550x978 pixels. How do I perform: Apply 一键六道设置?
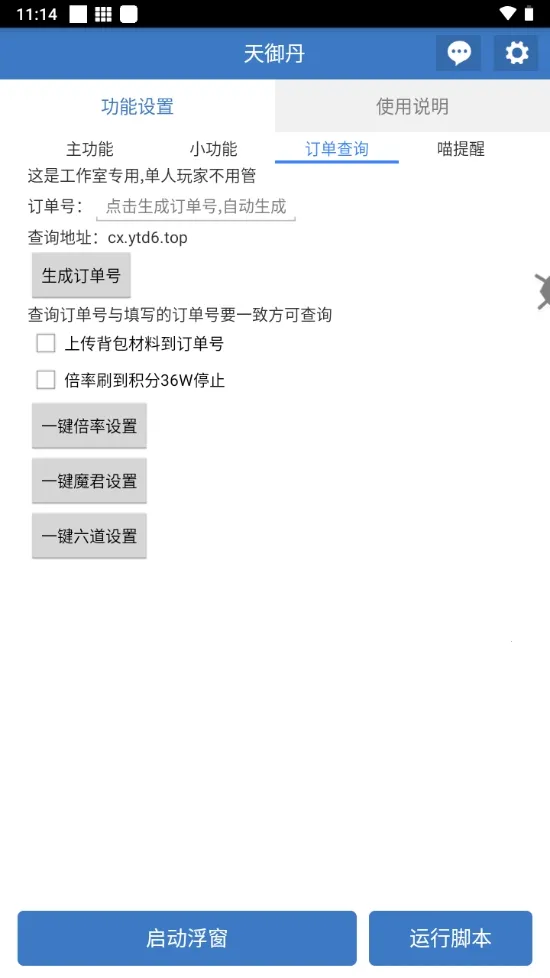tap(89, 536)
